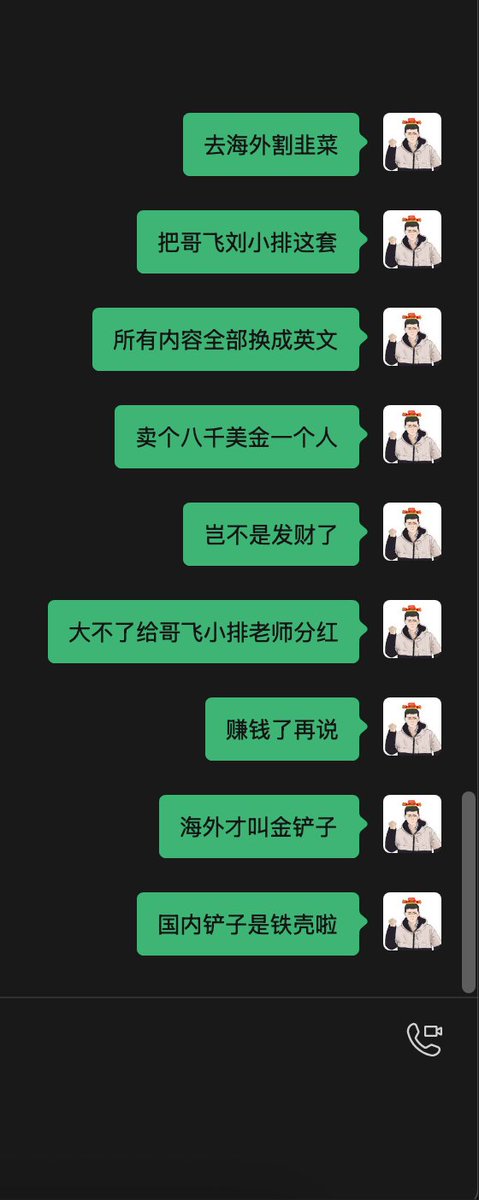Click the chat scrollbar thumb
This screenshot has height=1200, width=479.
469,892
